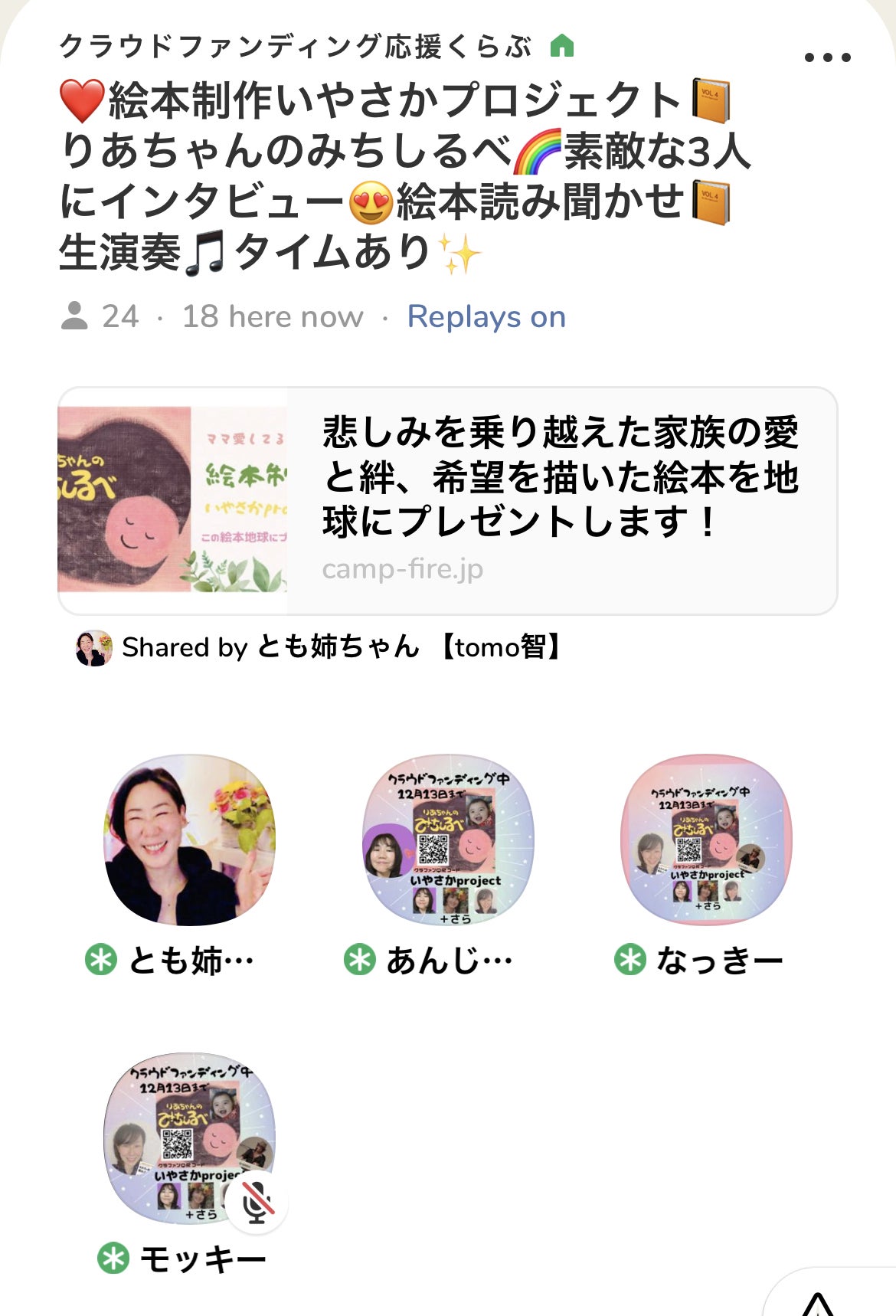Open the クラウドファンディング応援くらぶ club page

[x=296, y=47]
